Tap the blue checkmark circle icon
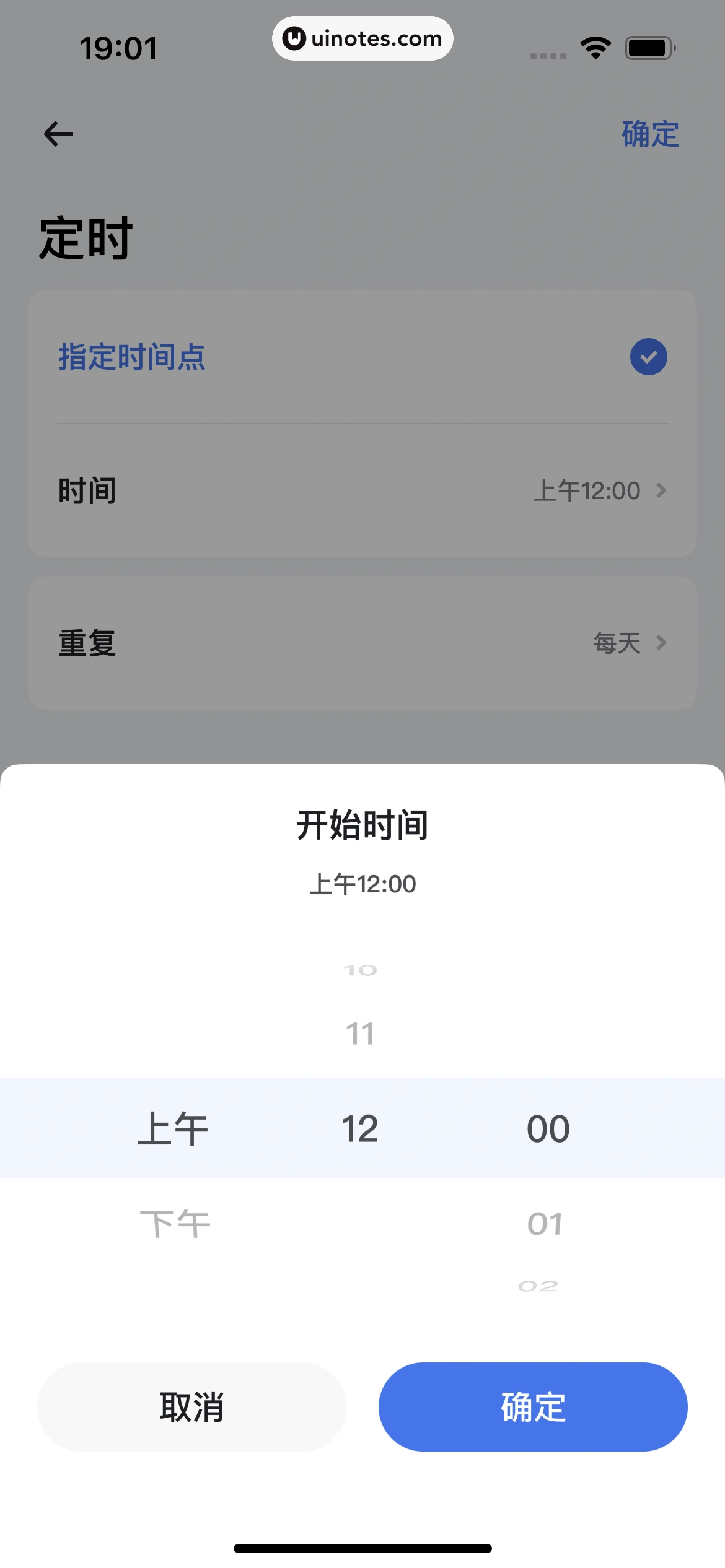This screenshot has height=1568, width=725. pyautogui.click(x=648, y=356)
